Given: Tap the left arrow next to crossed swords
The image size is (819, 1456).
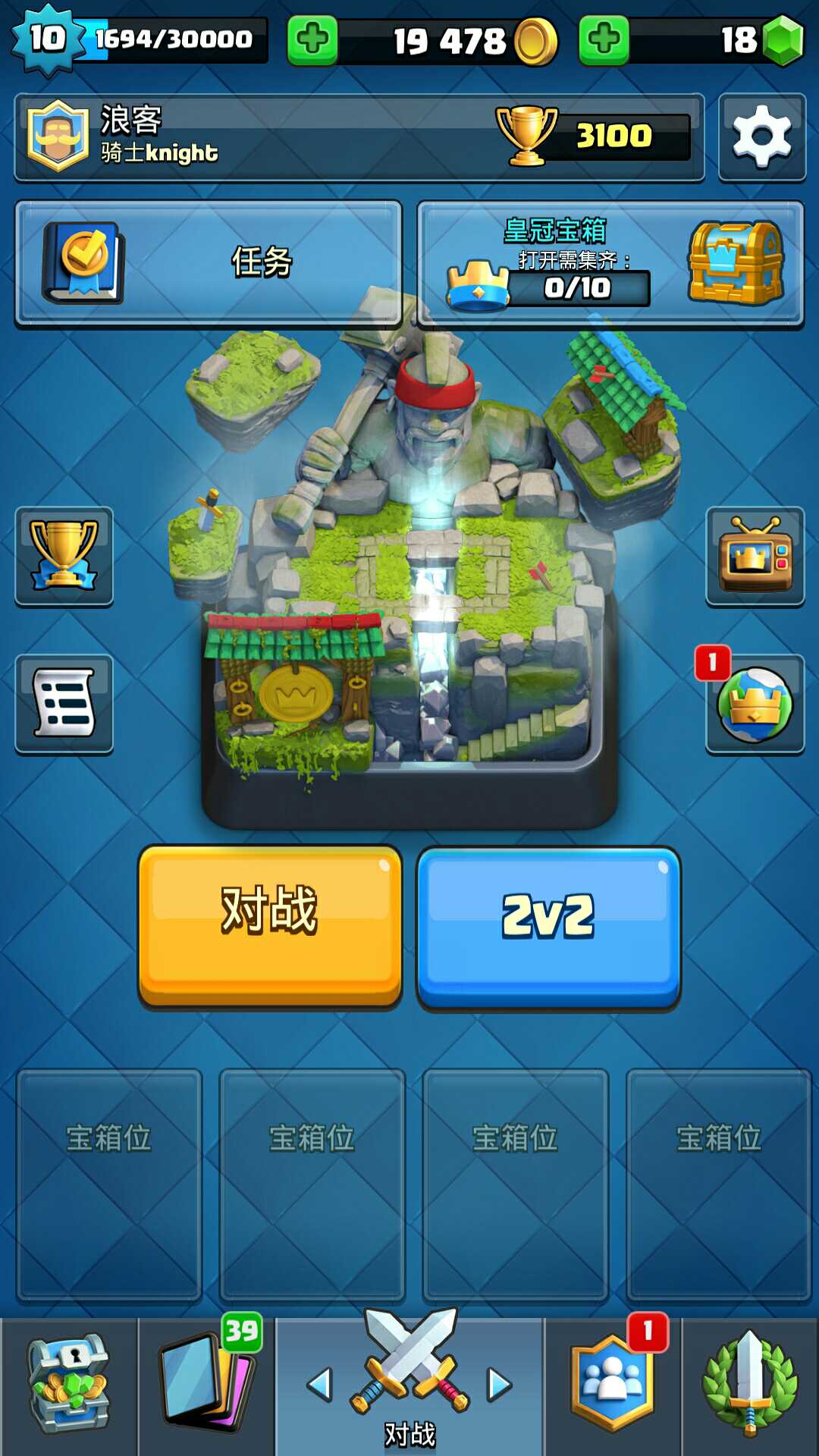Looking at the screenshot, I should tap(320, 1385).
